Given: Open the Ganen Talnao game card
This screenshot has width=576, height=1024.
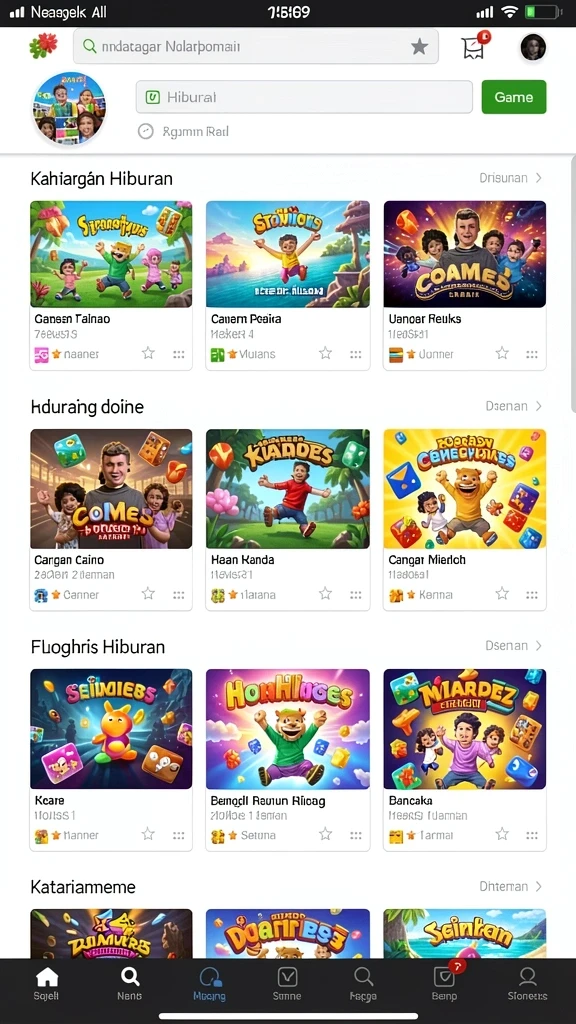Looking at the screenshot, I should 111,285.
